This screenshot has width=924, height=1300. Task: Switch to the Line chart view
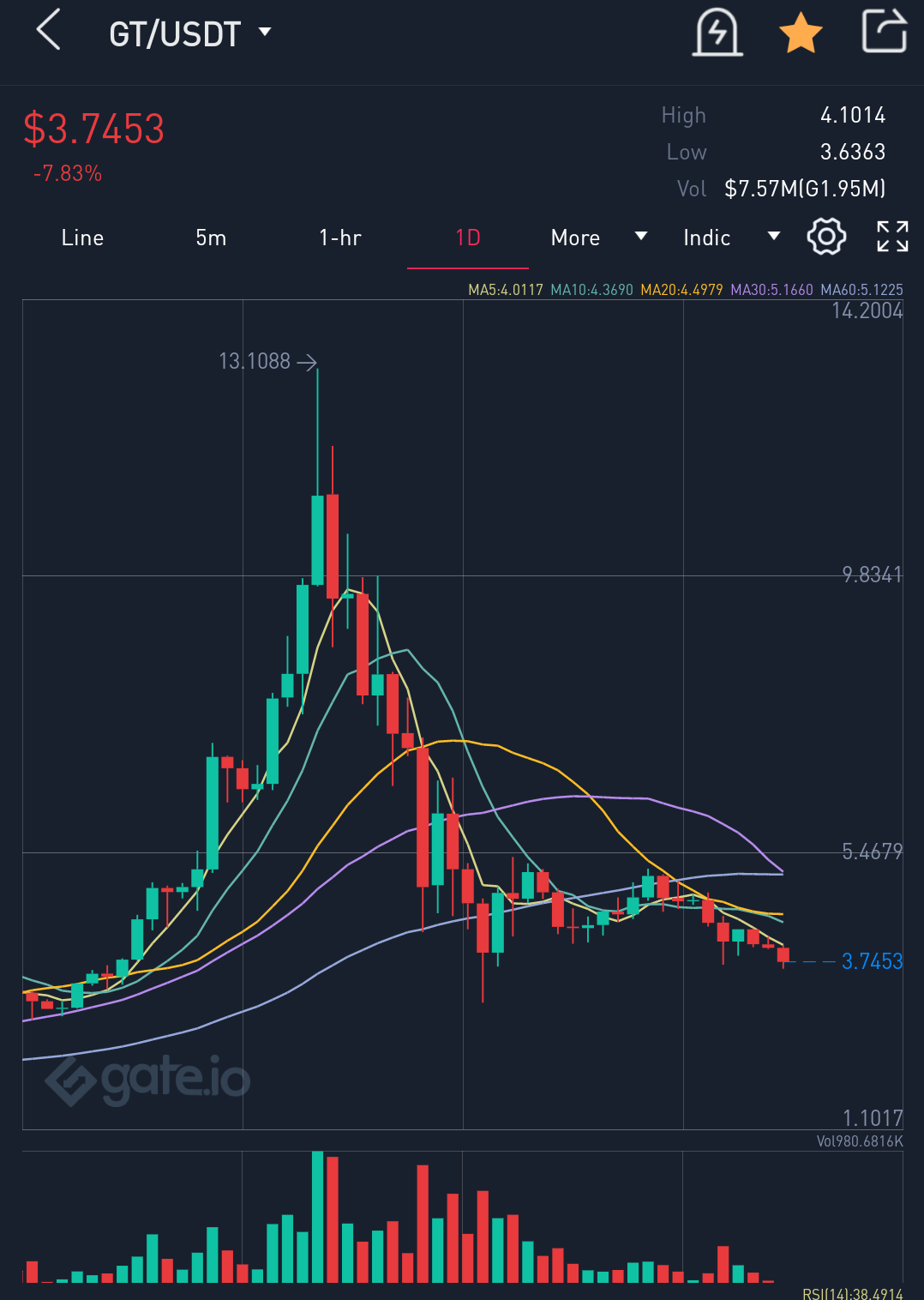point(82,238)
